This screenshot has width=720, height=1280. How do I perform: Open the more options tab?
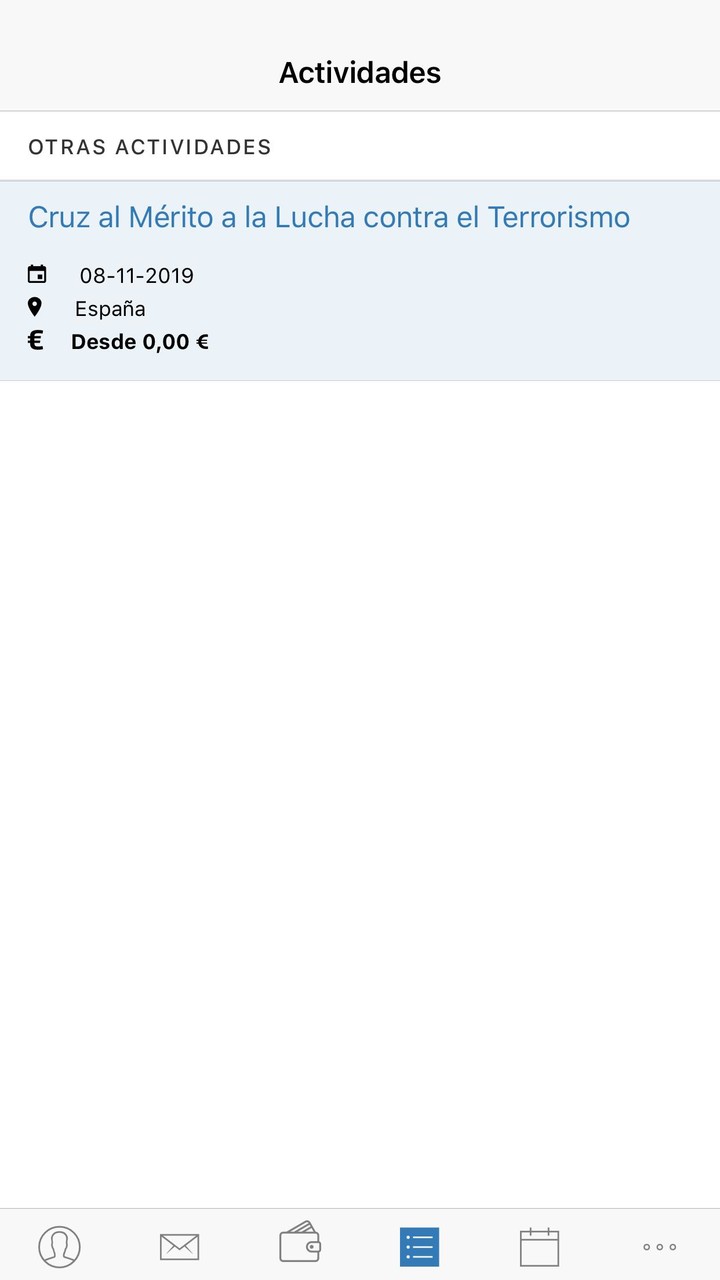[x=660, y=1246]
